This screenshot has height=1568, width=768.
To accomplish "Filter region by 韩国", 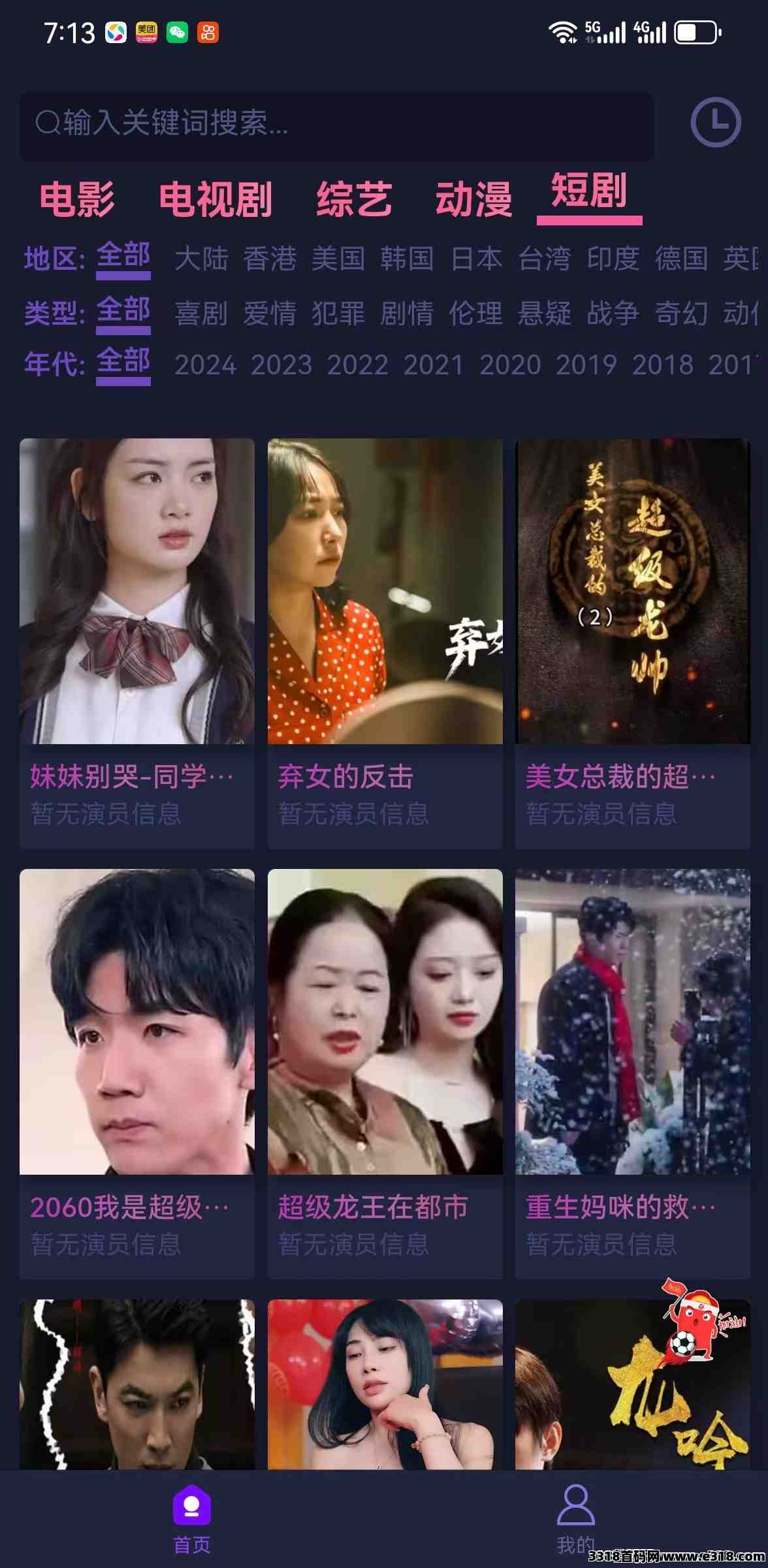I will click(407, 258).
